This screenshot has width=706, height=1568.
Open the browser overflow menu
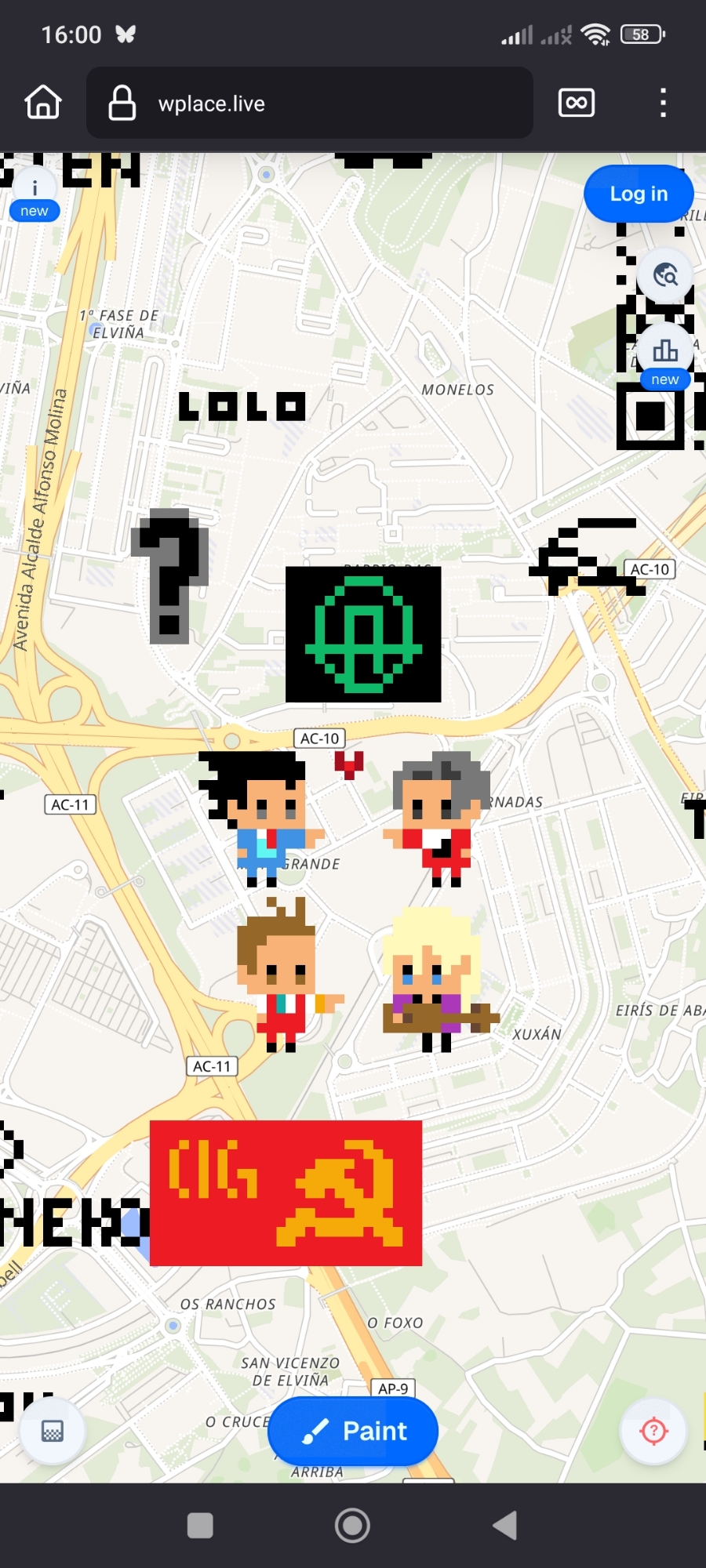(664, 103)
